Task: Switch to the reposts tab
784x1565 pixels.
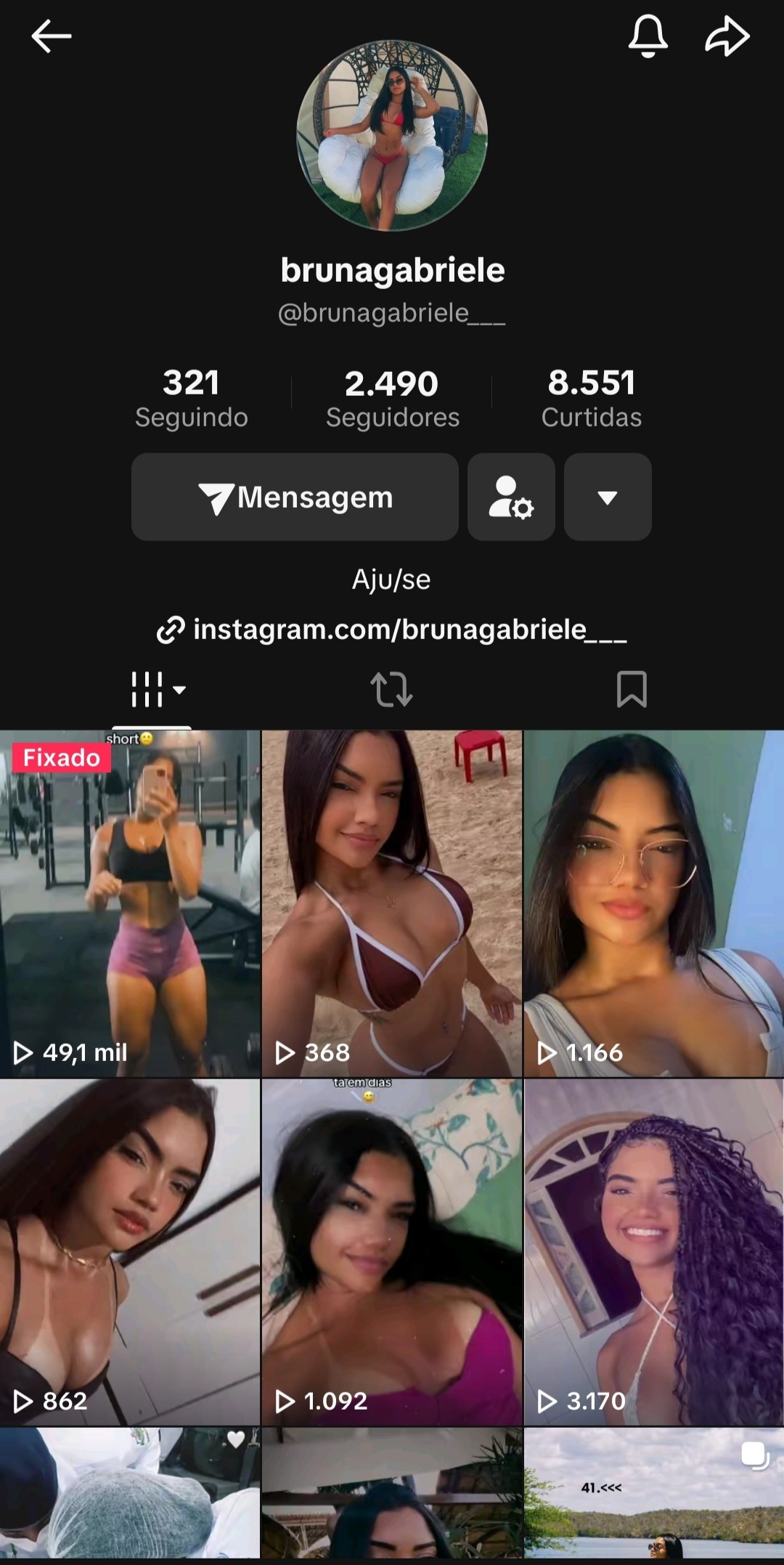Action: click(392, 689)
